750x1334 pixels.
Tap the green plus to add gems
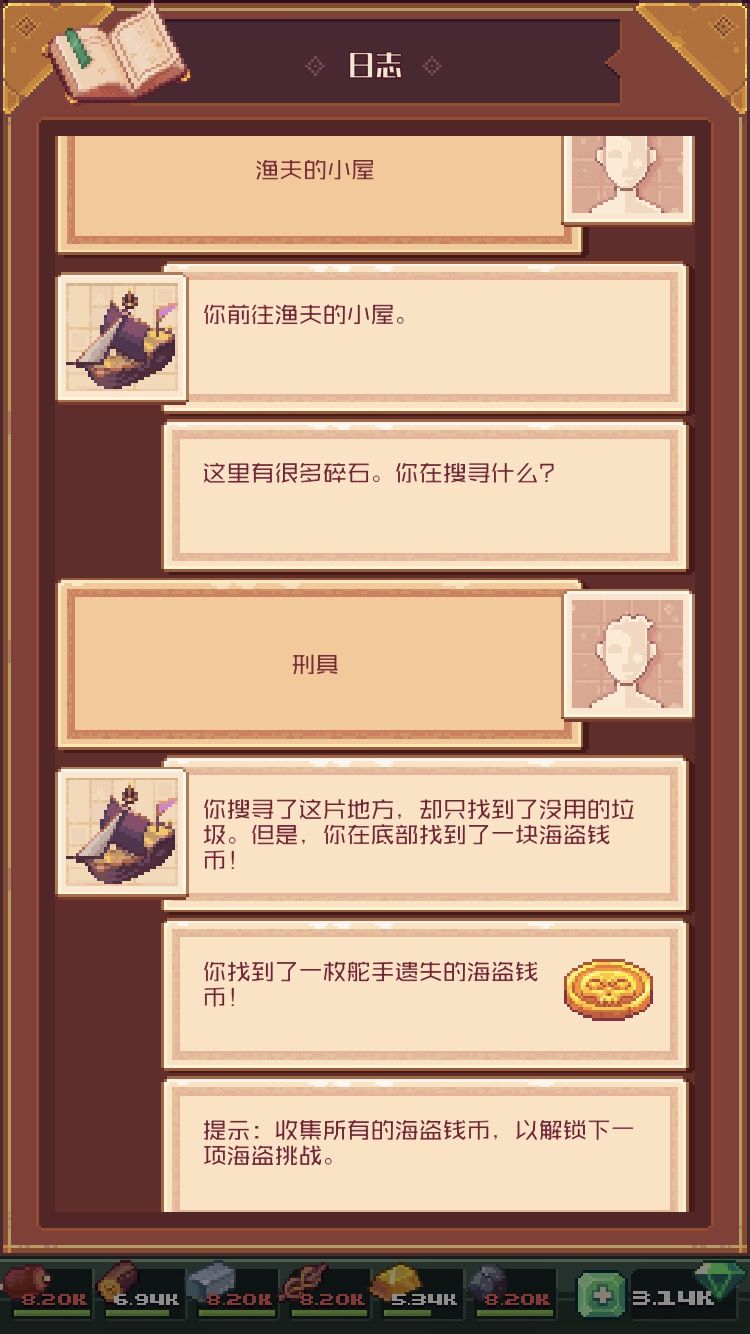click(x=602, y=1295)
